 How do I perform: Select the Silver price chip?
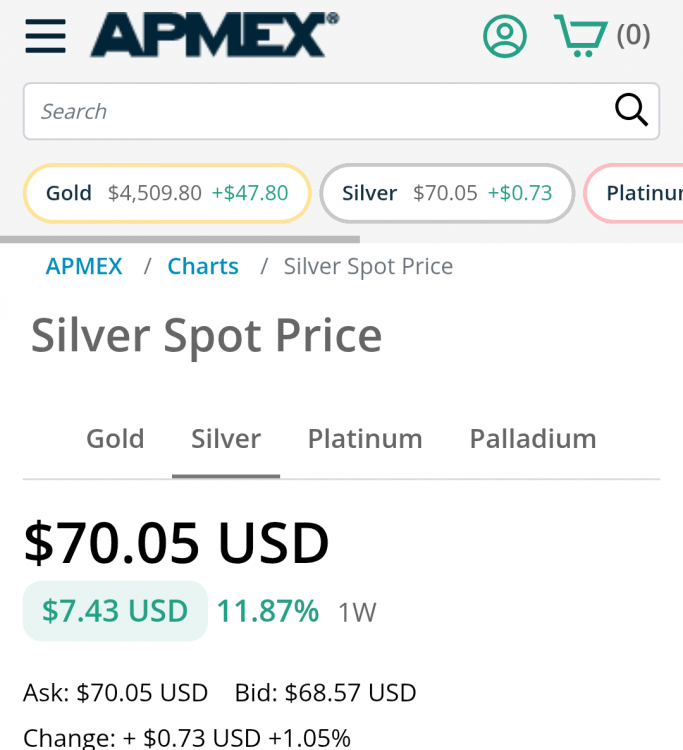pos(446,193)
